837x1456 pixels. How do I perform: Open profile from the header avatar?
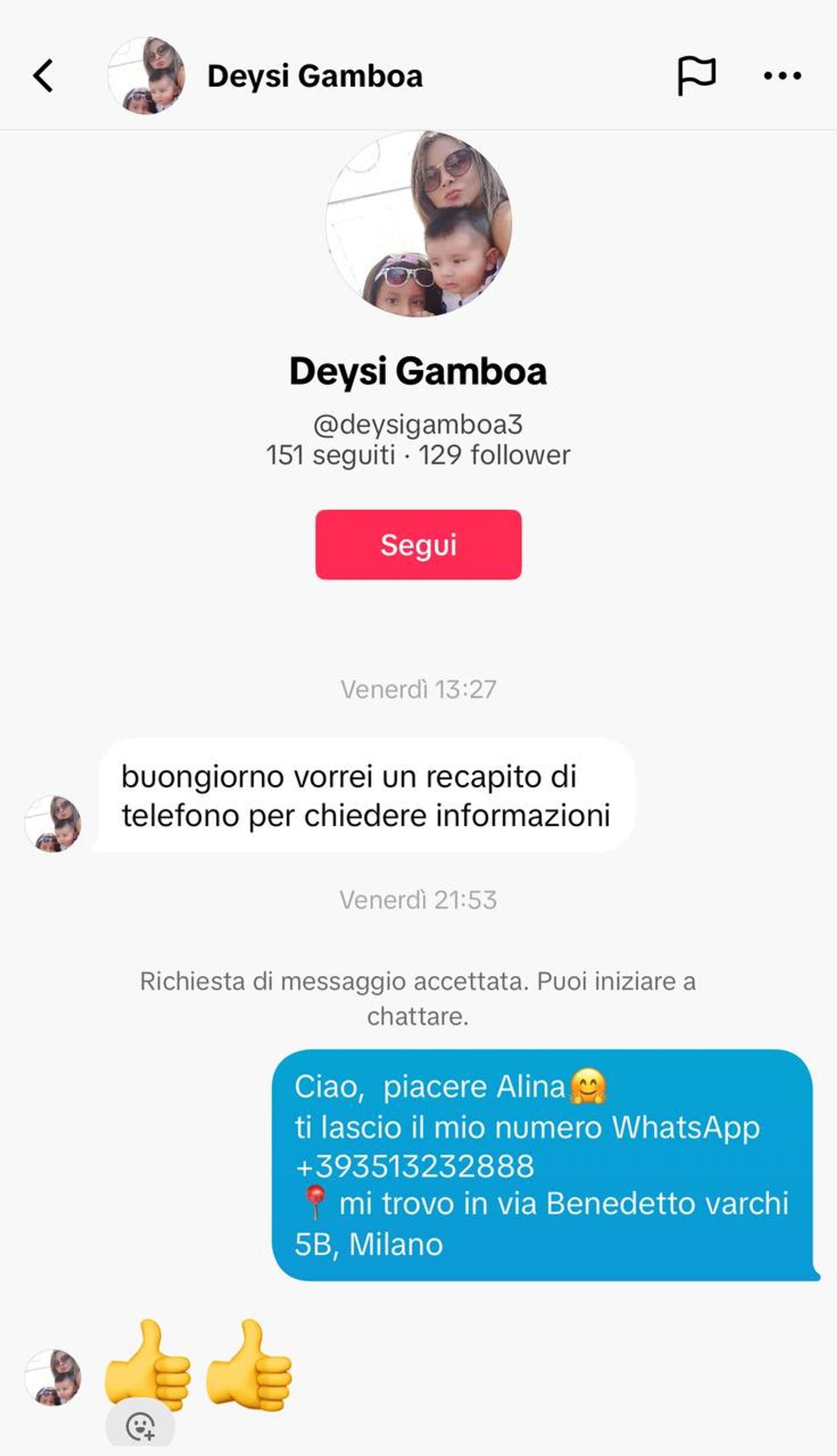pyautogui.click(x=146, y=76)
